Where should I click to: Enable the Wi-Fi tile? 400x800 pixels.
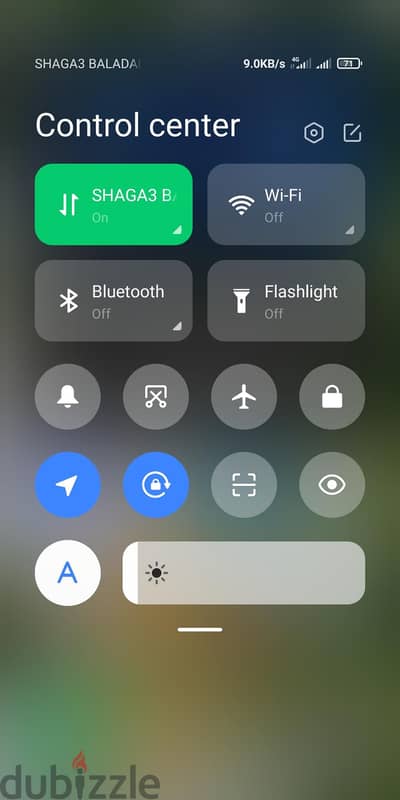pyautogui.click(x=286, y=205)
